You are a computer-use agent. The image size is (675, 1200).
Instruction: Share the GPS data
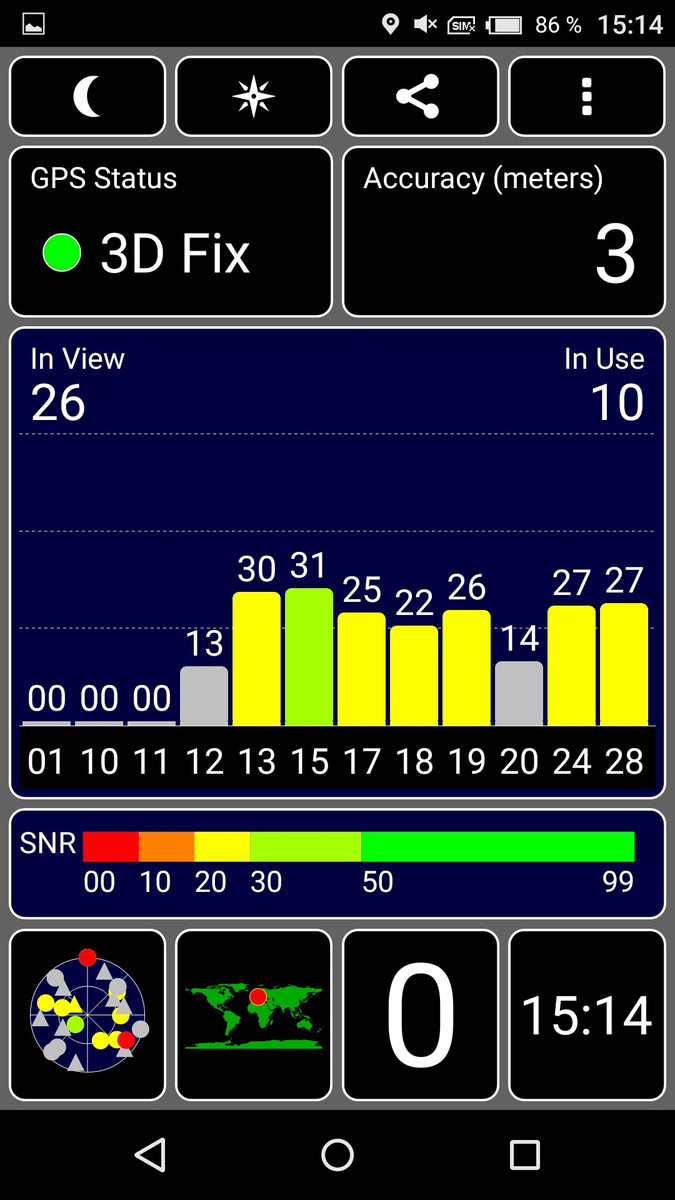click(420, 96)
